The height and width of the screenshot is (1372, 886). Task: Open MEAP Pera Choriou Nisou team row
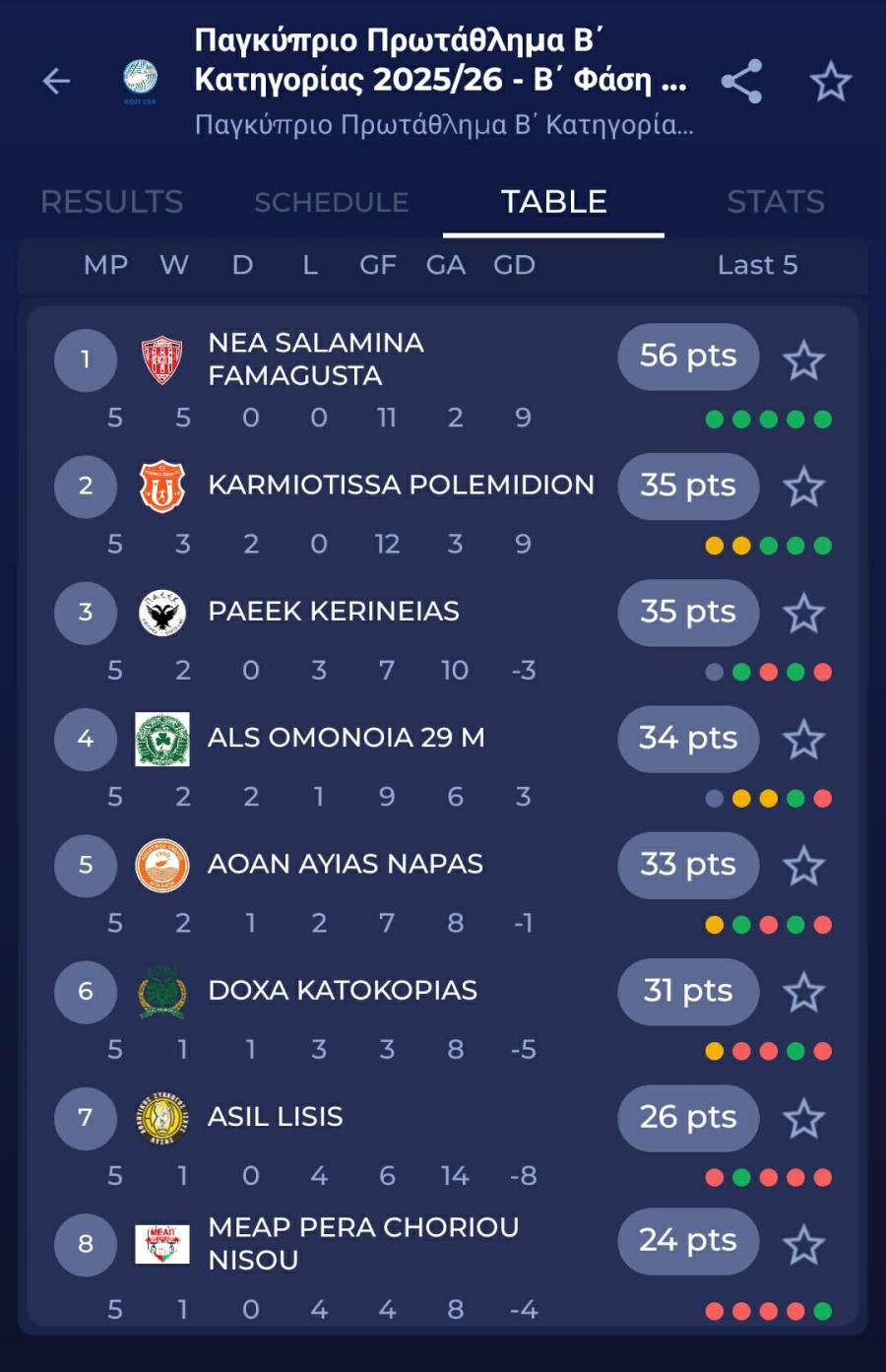(362, 1243)
